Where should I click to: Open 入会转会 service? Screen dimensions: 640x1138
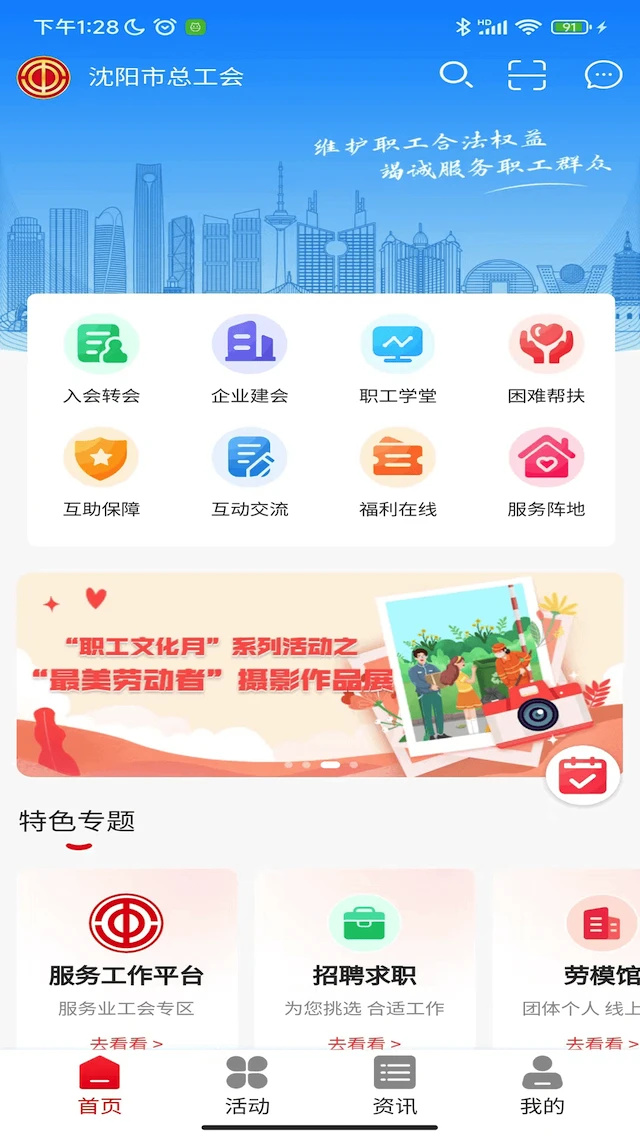point(101,360)
